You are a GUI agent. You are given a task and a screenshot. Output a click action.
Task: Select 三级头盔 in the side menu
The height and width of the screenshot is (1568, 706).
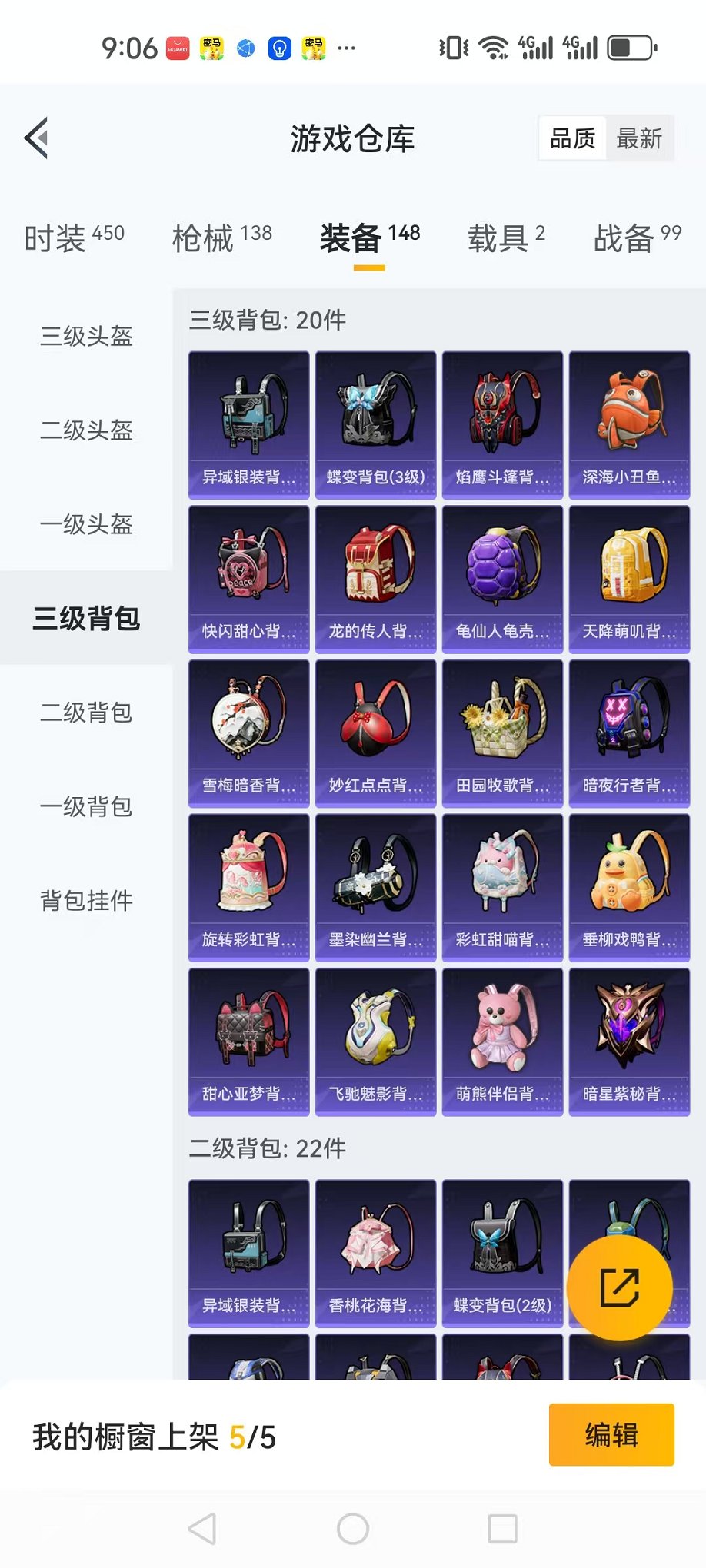coord(86,336)
